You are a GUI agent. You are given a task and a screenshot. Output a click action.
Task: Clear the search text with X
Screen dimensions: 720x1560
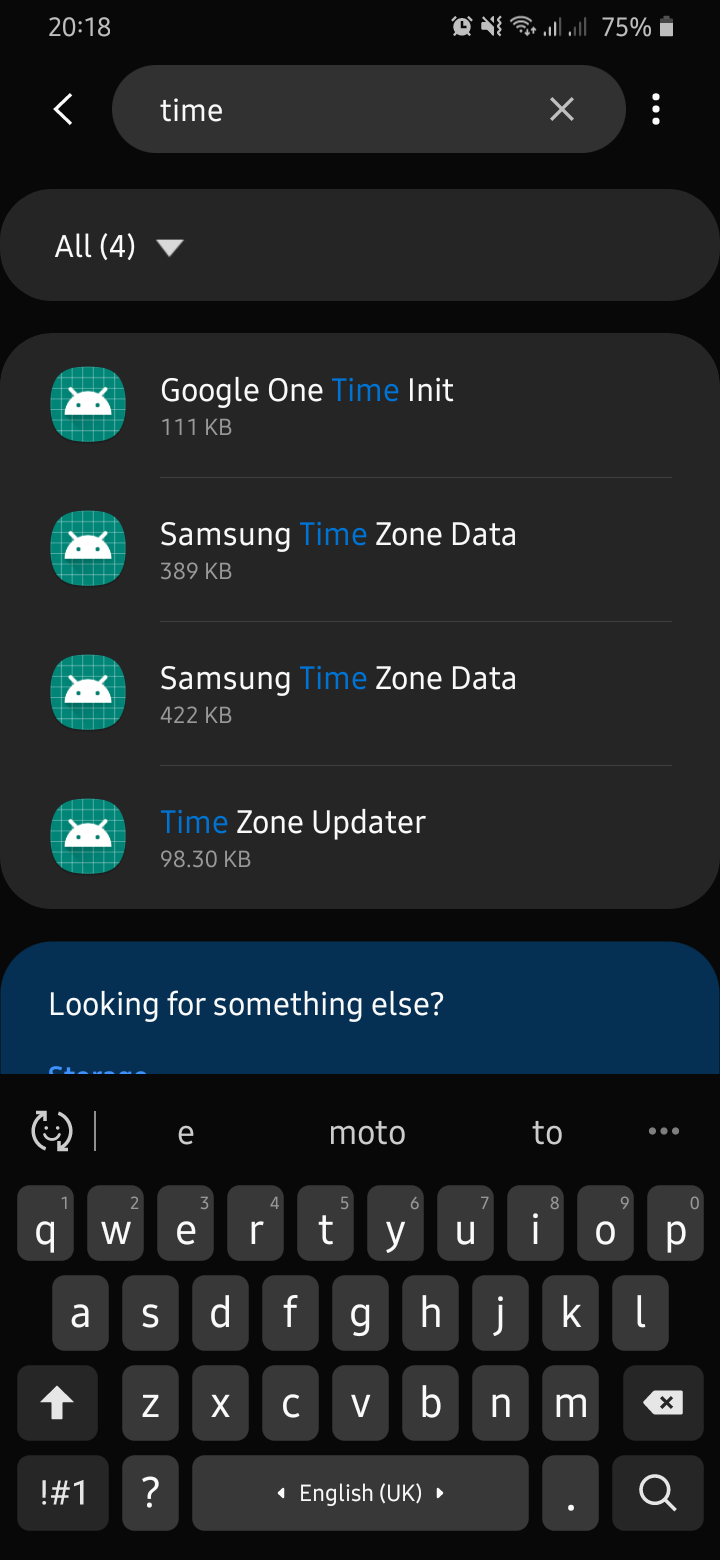[562, 110]
